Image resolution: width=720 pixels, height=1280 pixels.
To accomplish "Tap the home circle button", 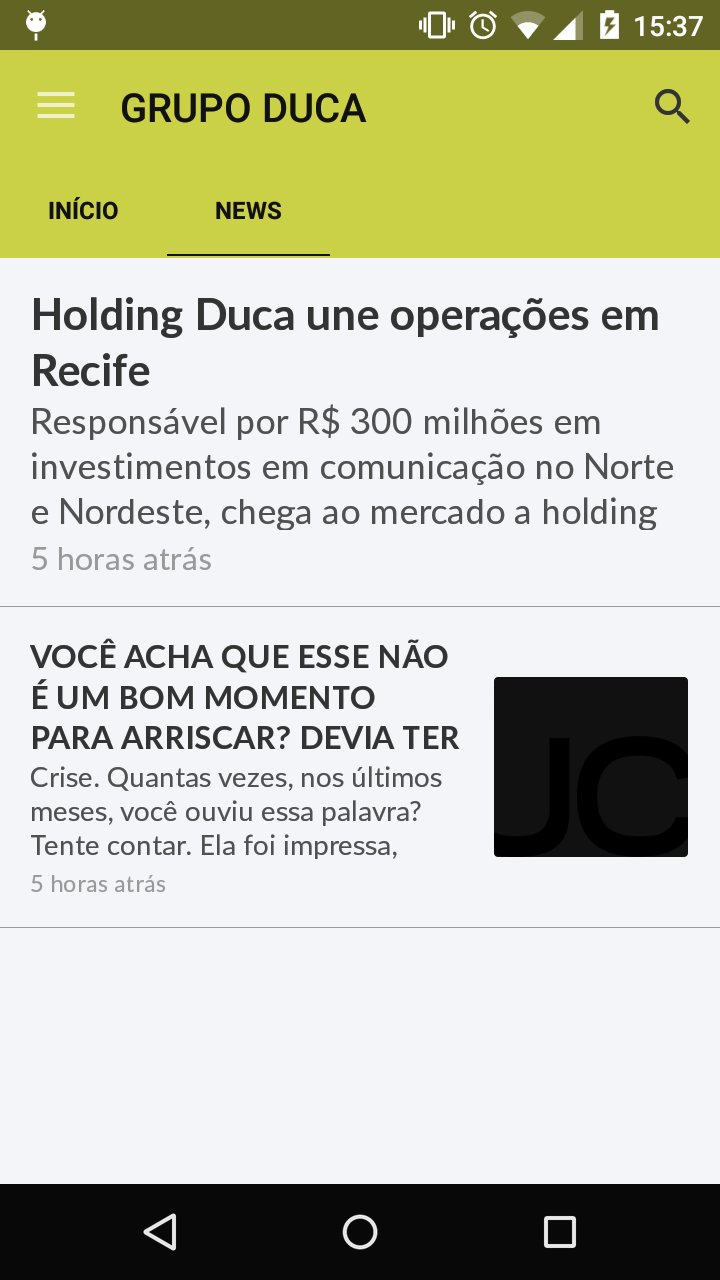I will 360,1232.
